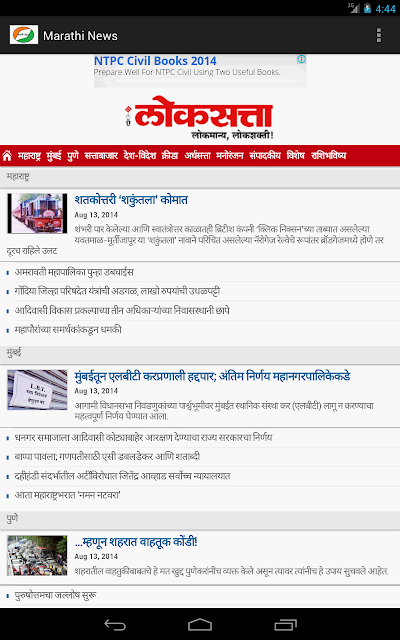Tap the ad info icon

click(301, 59)
